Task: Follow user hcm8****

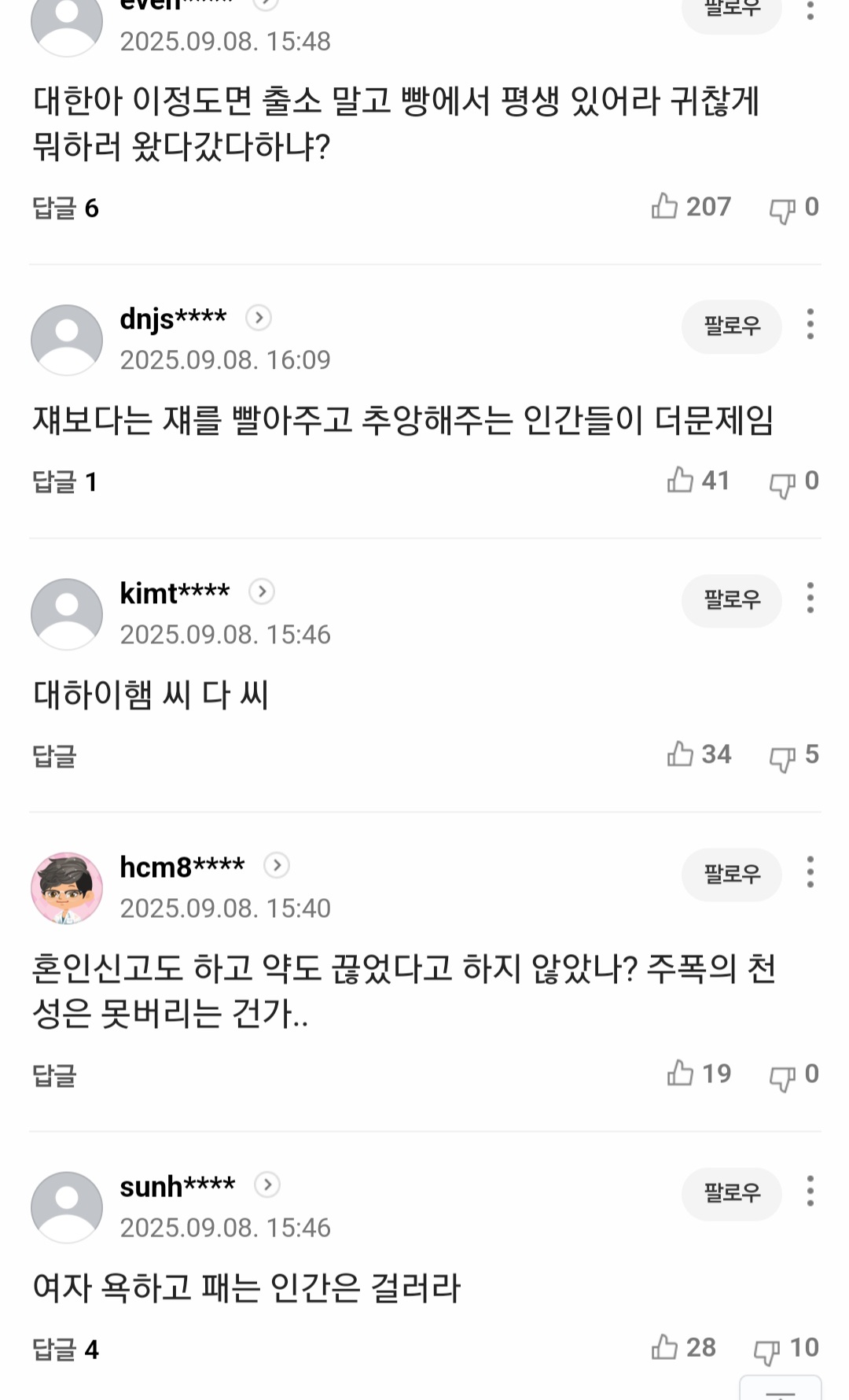Action: point(731,874)
